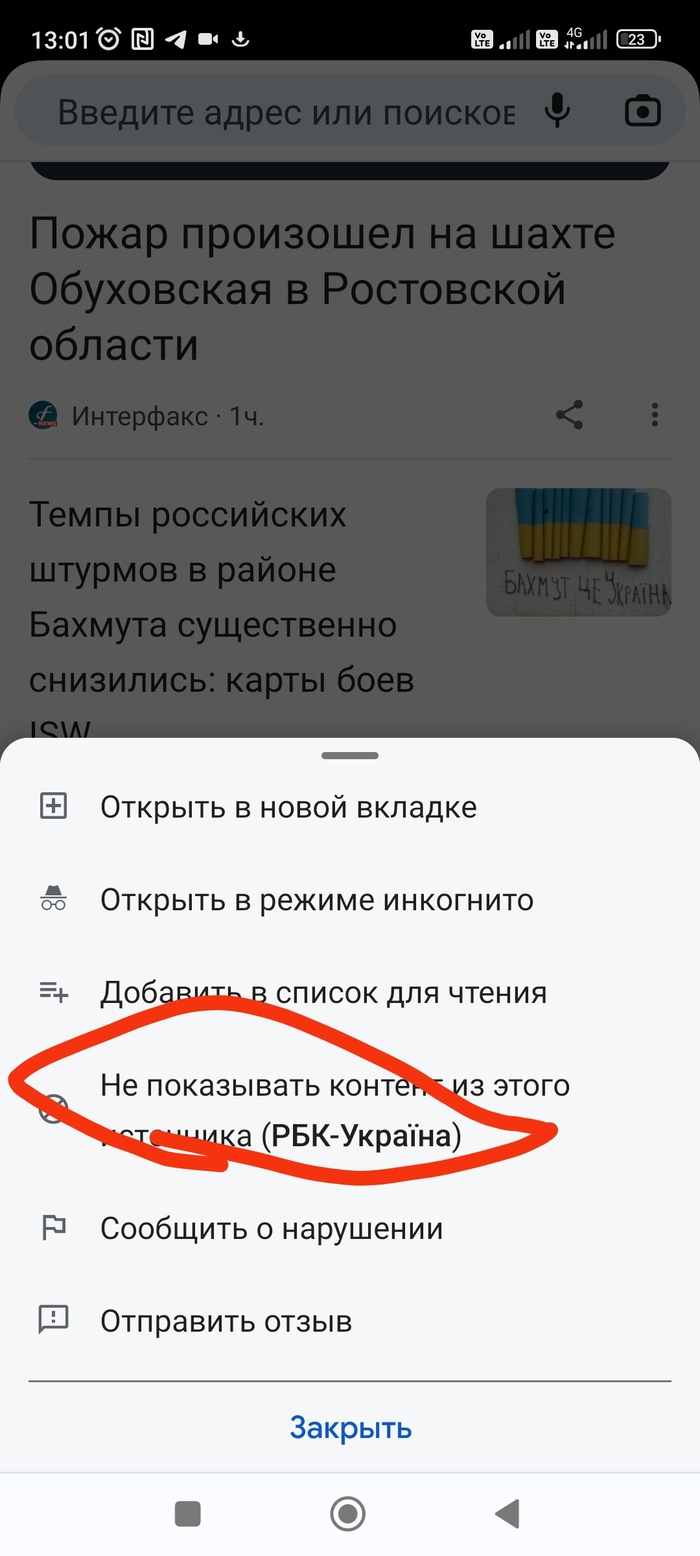
Task: Tap the system back button
Action: coord(507,1514)
